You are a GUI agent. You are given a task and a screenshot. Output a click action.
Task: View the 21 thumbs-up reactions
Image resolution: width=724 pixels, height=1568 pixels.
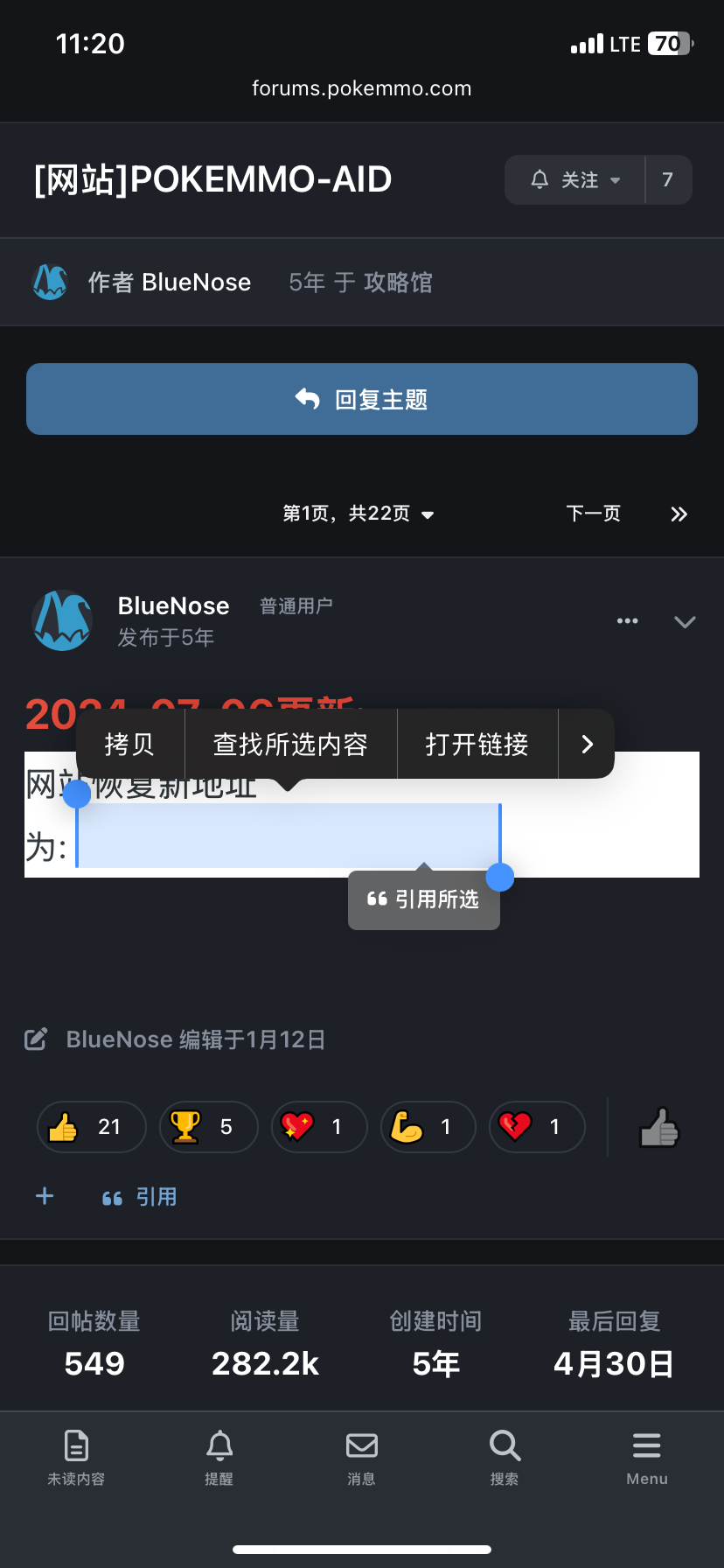pos(91,1127)
